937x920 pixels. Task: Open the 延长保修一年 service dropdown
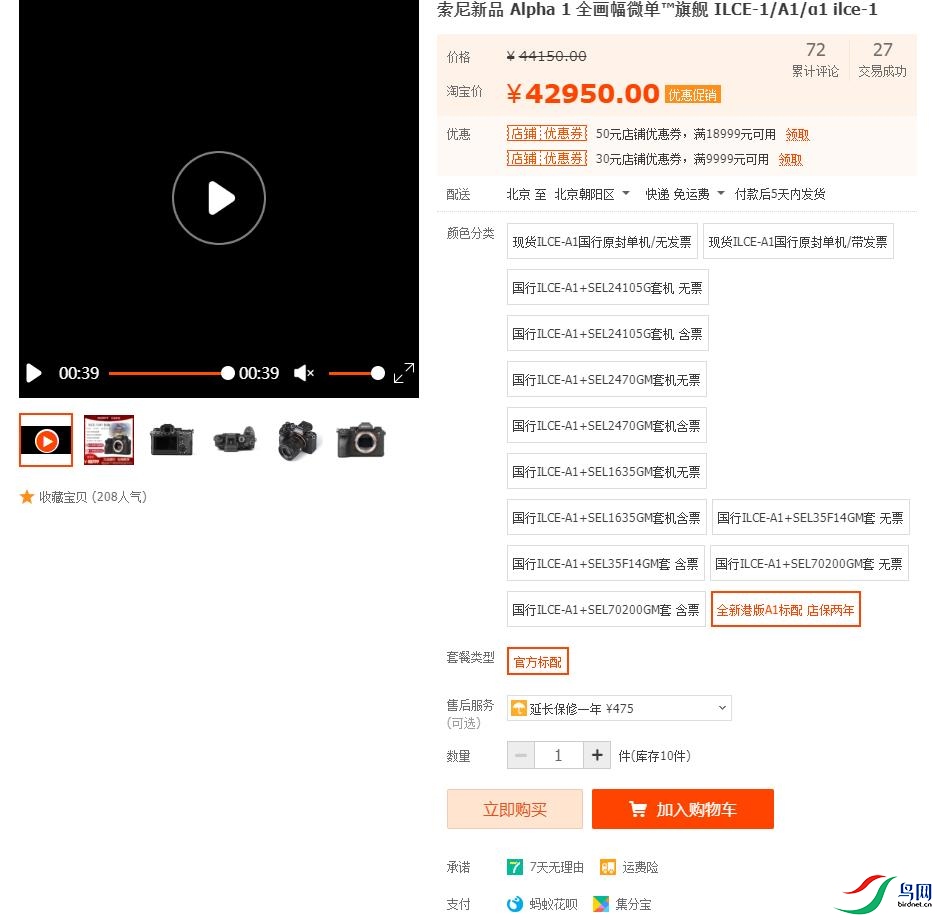(619, 708)
